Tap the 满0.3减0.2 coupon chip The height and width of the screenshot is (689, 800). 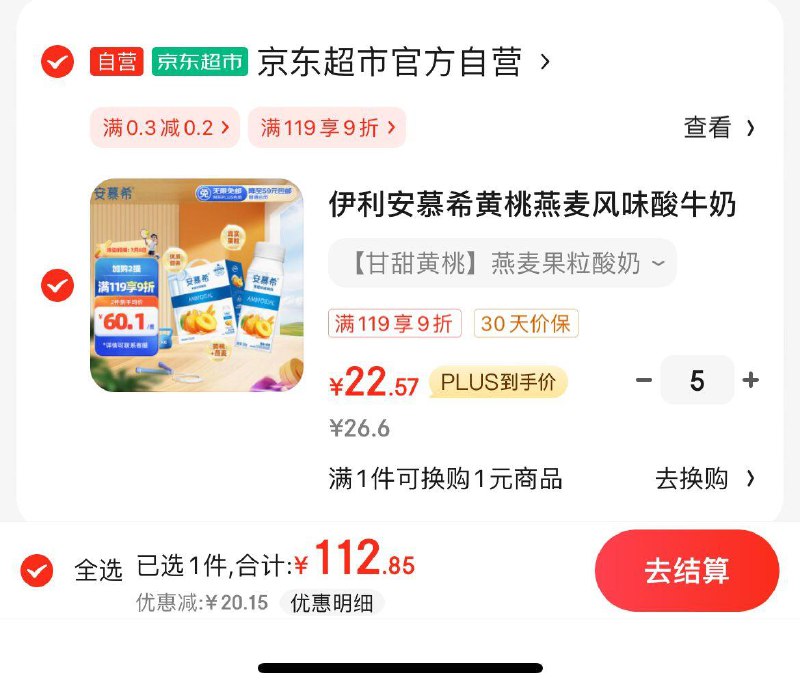point(165,128)
